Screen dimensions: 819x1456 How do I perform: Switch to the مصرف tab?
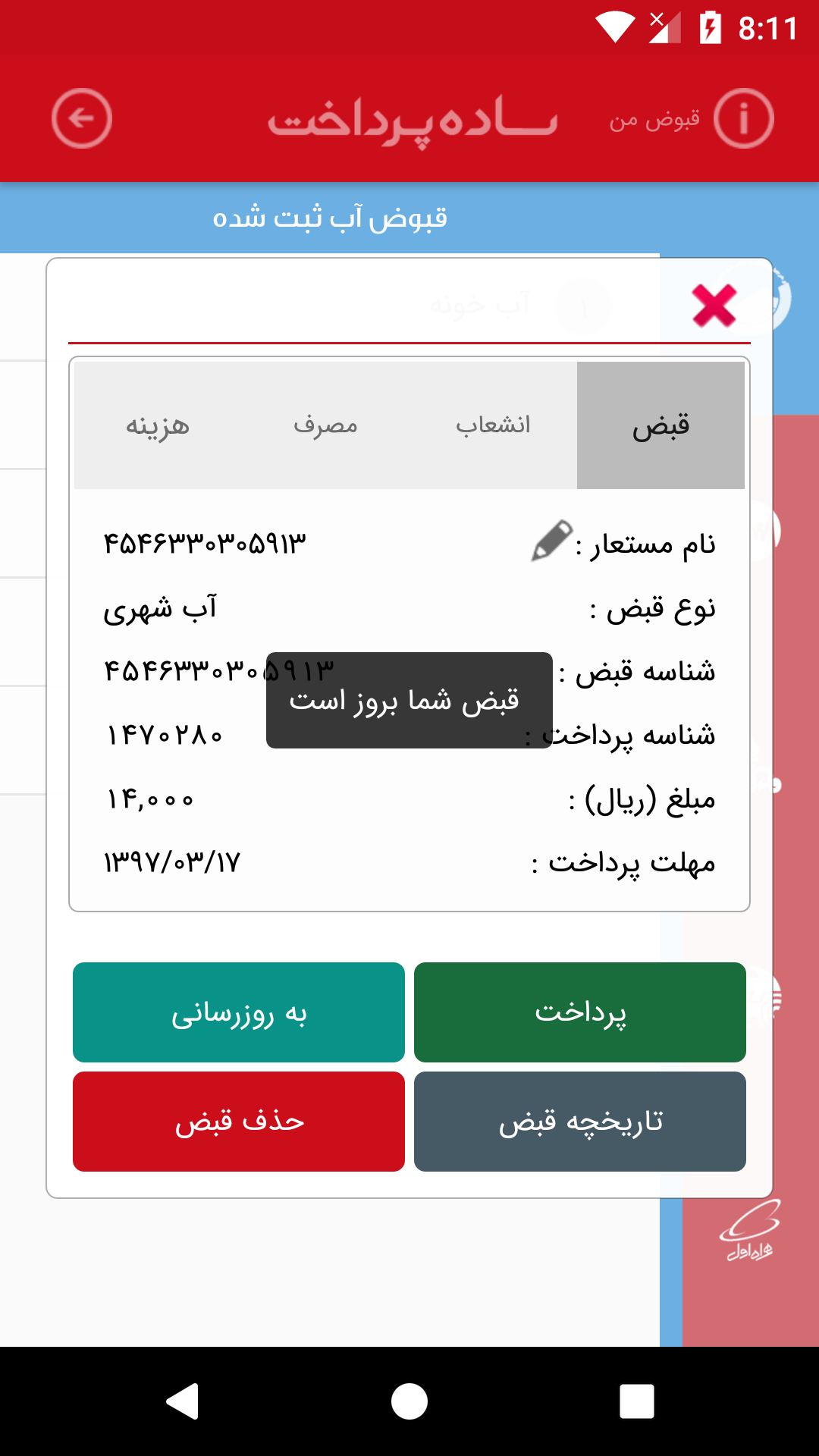(x=326, y=425)
